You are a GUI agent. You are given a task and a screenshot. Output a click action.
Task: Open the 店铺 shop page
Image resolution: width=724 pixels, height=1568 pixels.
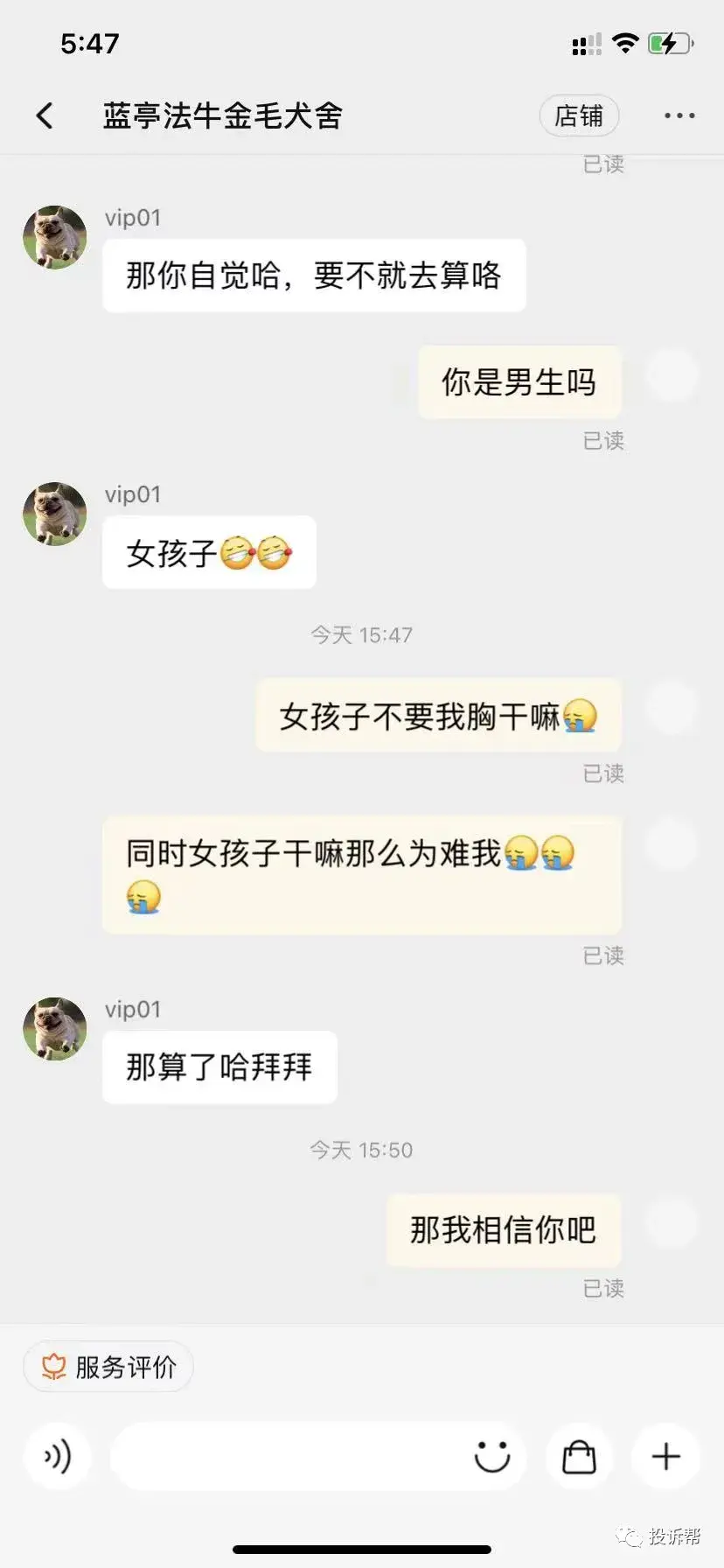[579, 115]
